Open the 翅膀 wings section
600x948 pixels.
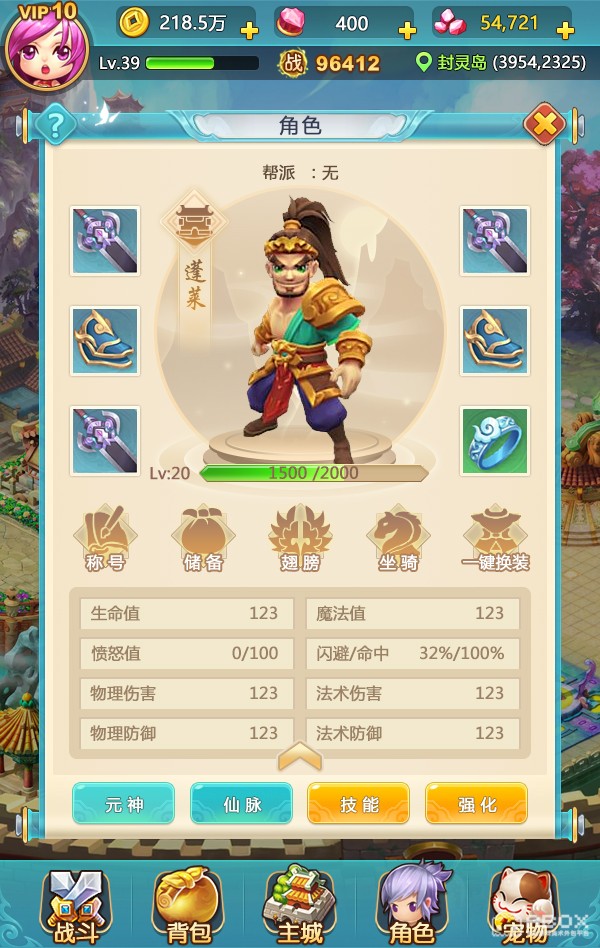[300, 538]
